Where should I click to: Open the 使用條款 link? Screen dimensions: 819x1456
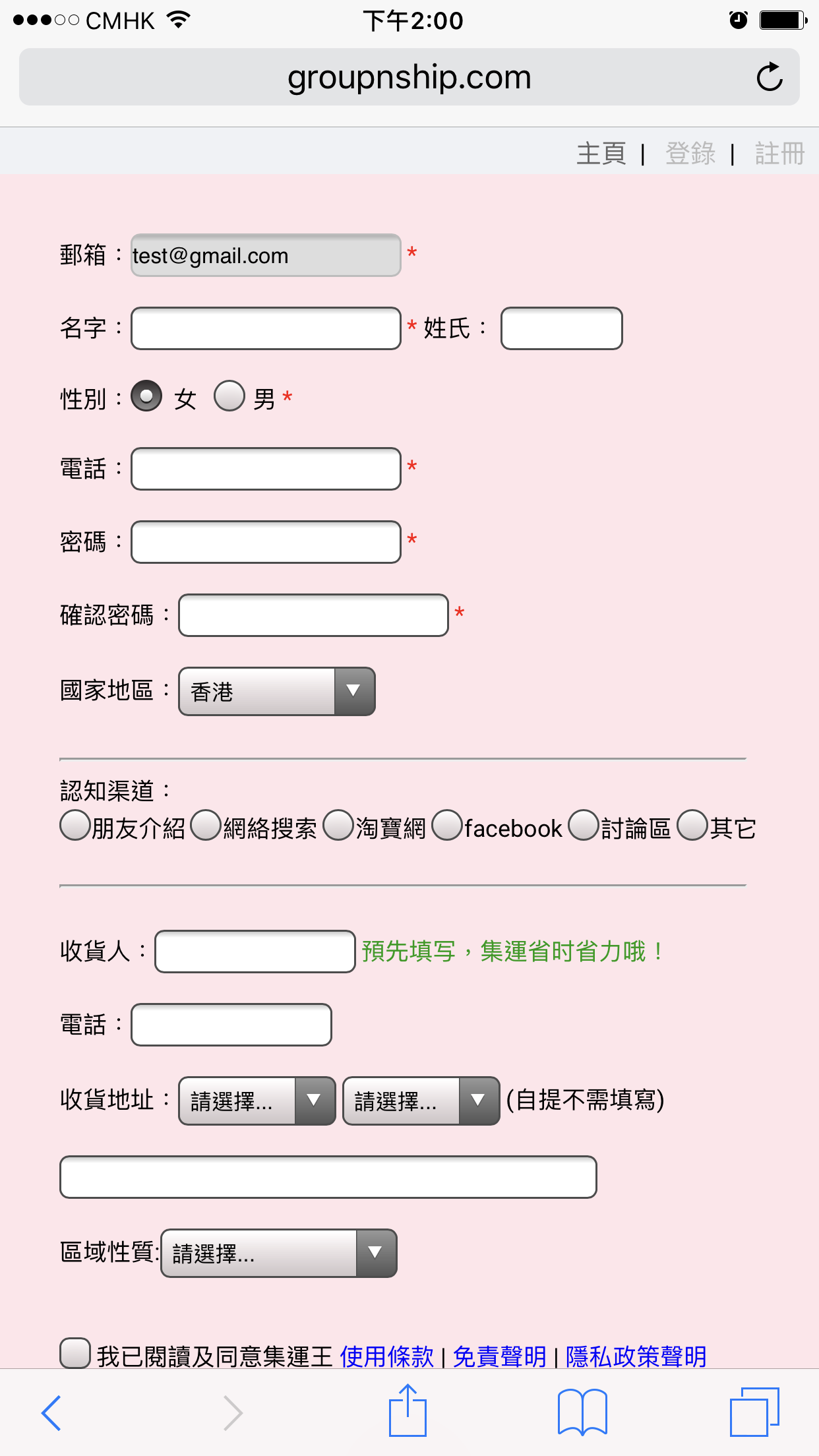[x=387, y=1357]
